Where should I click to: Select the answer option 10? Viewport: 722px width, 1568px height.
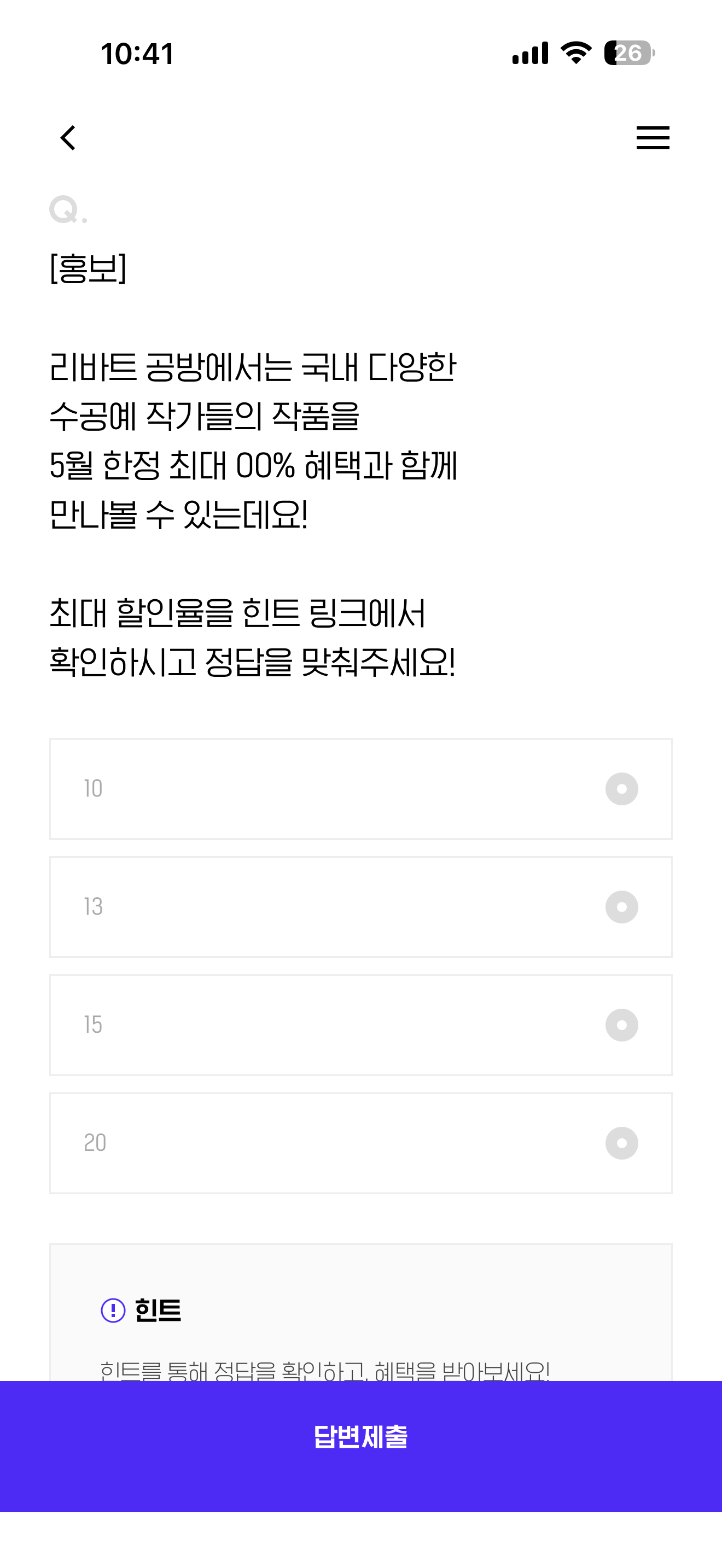[x=361, y=789]
